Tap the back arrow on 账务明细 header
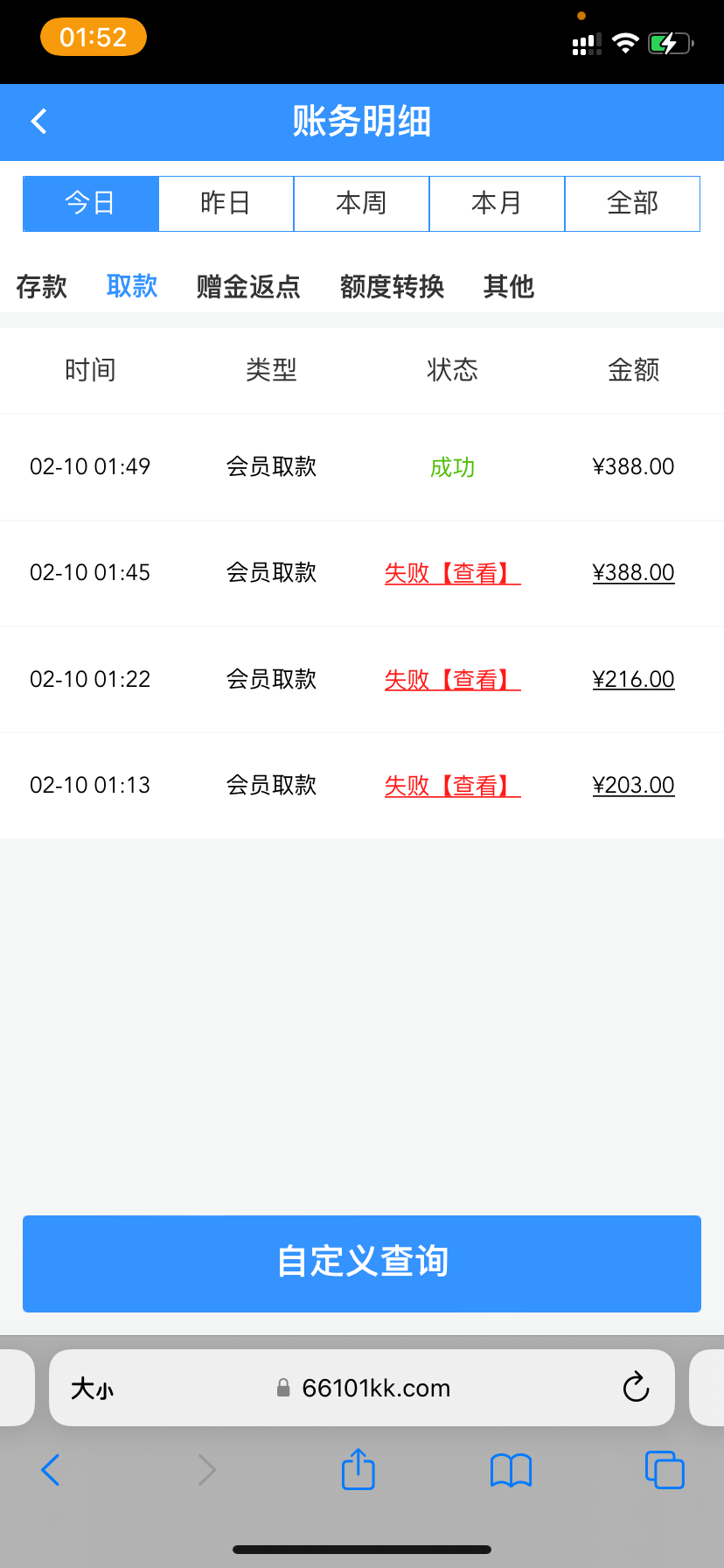Image resolution: width=724 pixels, height=1568 pixels. (x=38, y=121)
